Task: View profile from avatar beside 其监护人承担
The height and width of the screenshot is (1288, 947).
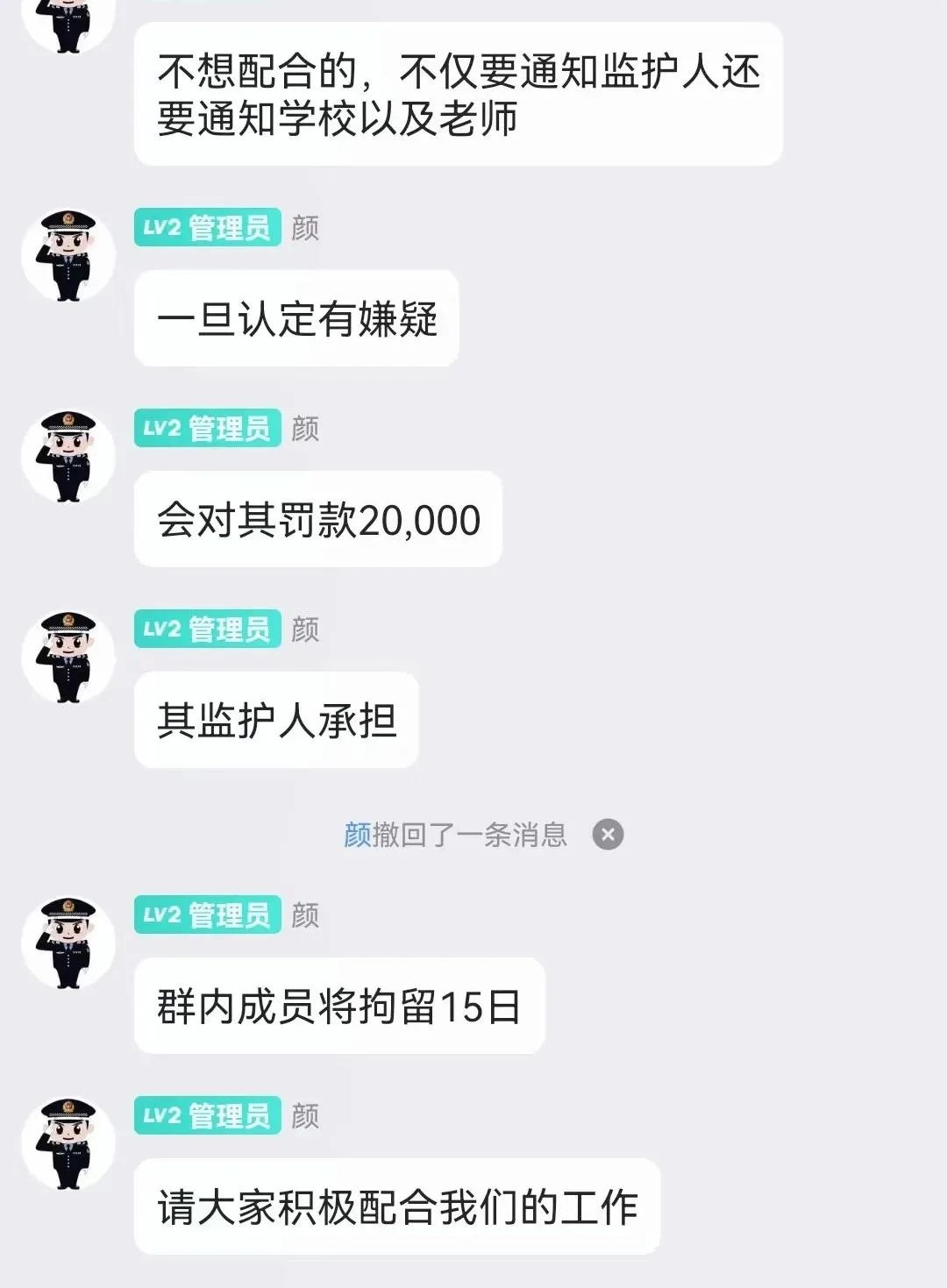Action: click(x=68, y=657)
